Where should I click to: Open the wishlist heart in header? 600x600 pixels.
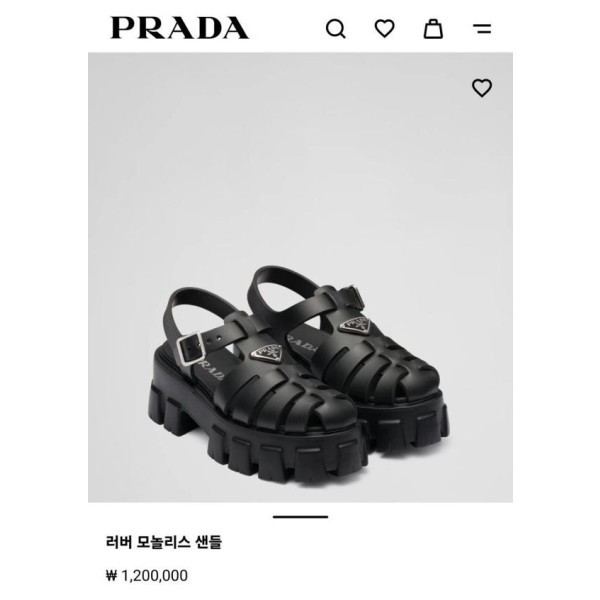pos(385,29)
